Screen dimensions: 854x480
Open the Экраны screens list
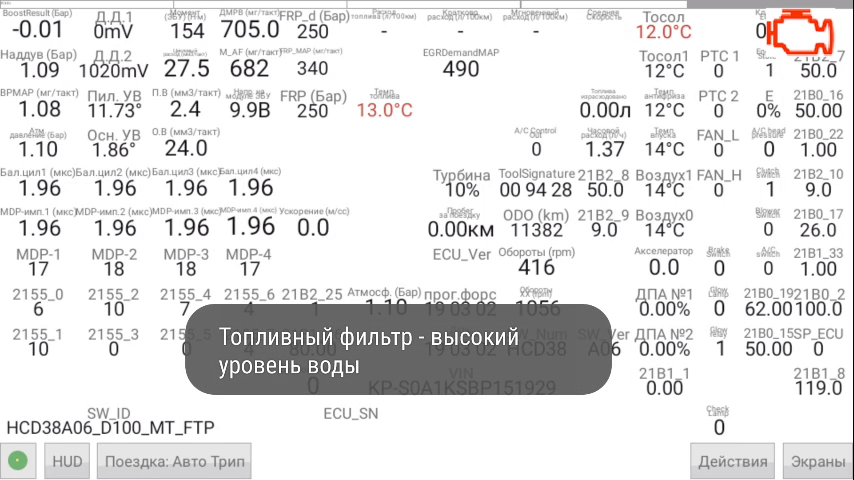coord(816,462)
